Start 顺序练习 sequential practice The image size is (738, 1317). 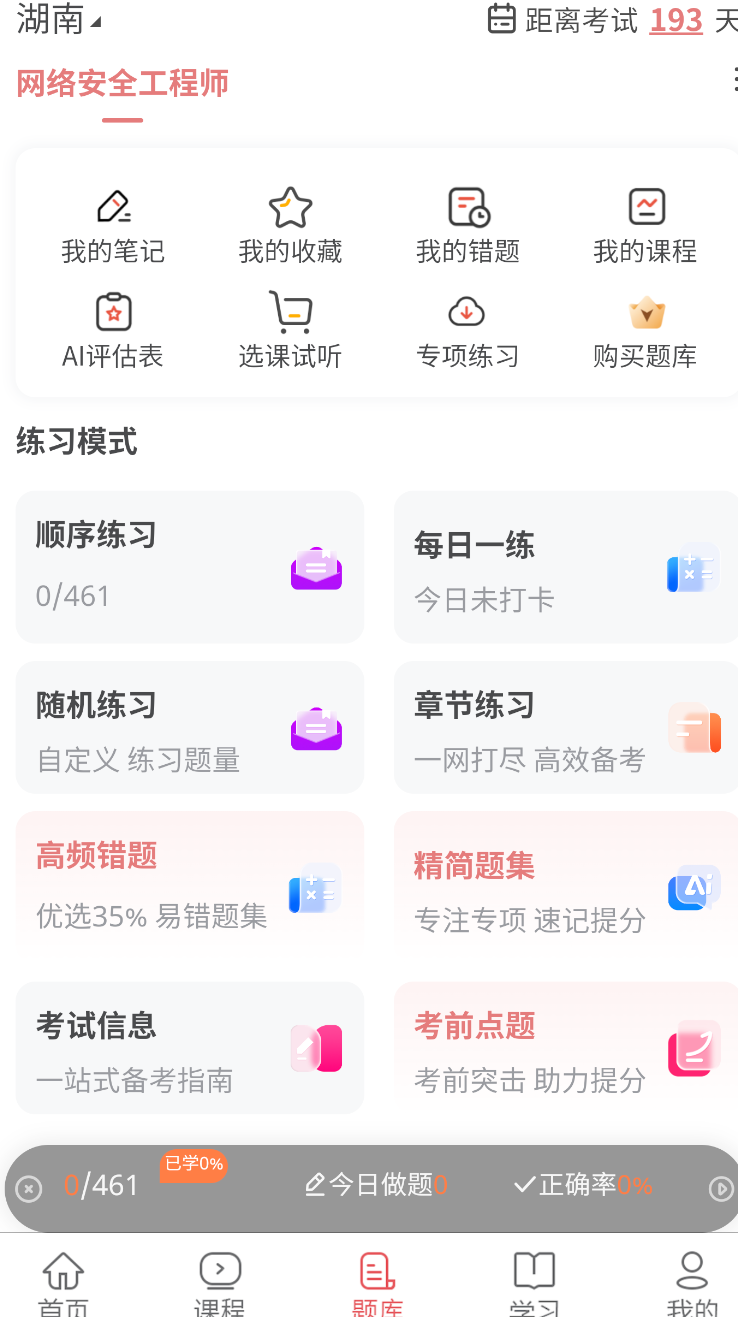(x=189, y=566)
